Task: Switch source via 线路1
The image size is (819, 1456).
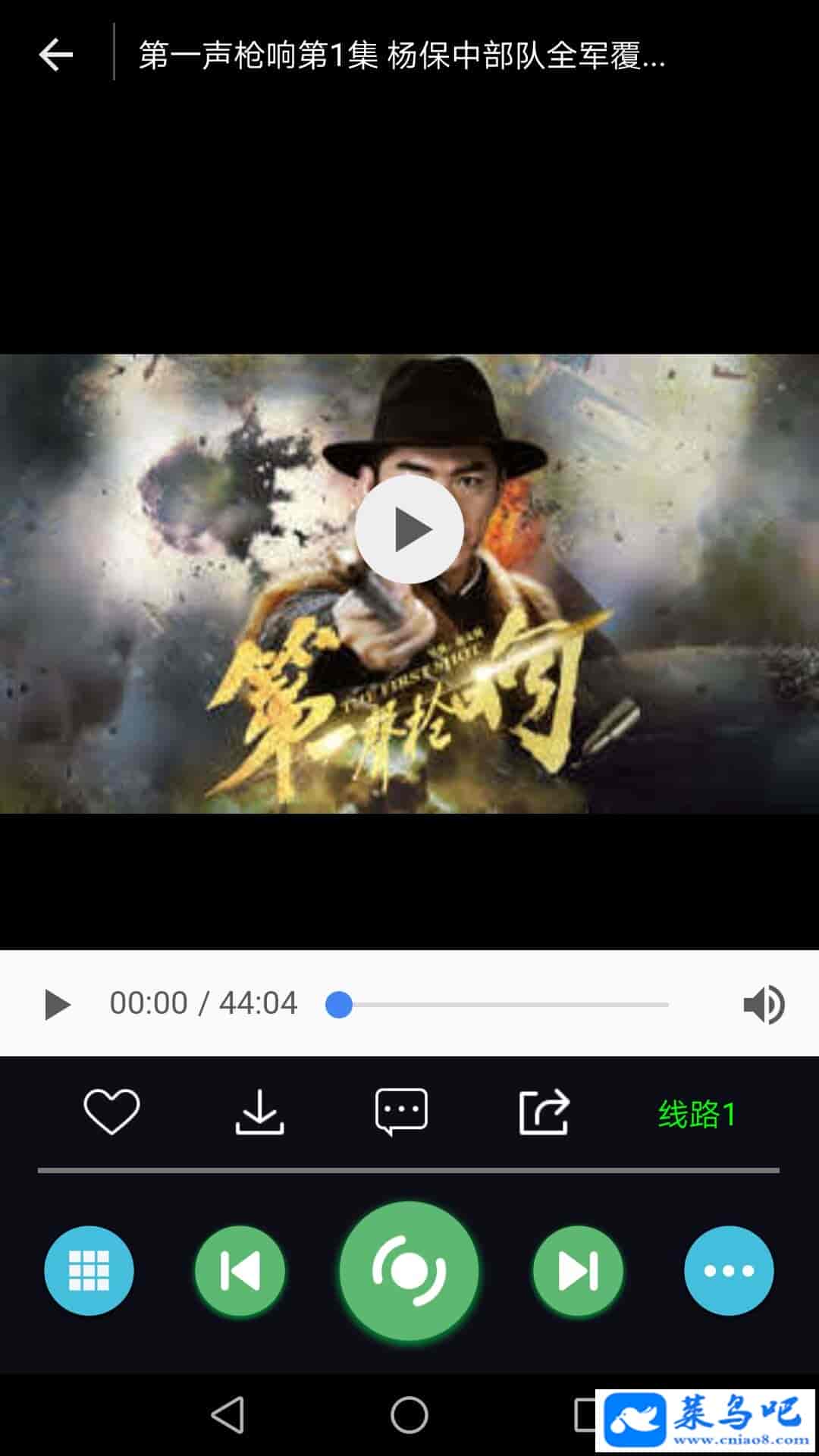Action: pyautogui.click(x=697, y=1114)
